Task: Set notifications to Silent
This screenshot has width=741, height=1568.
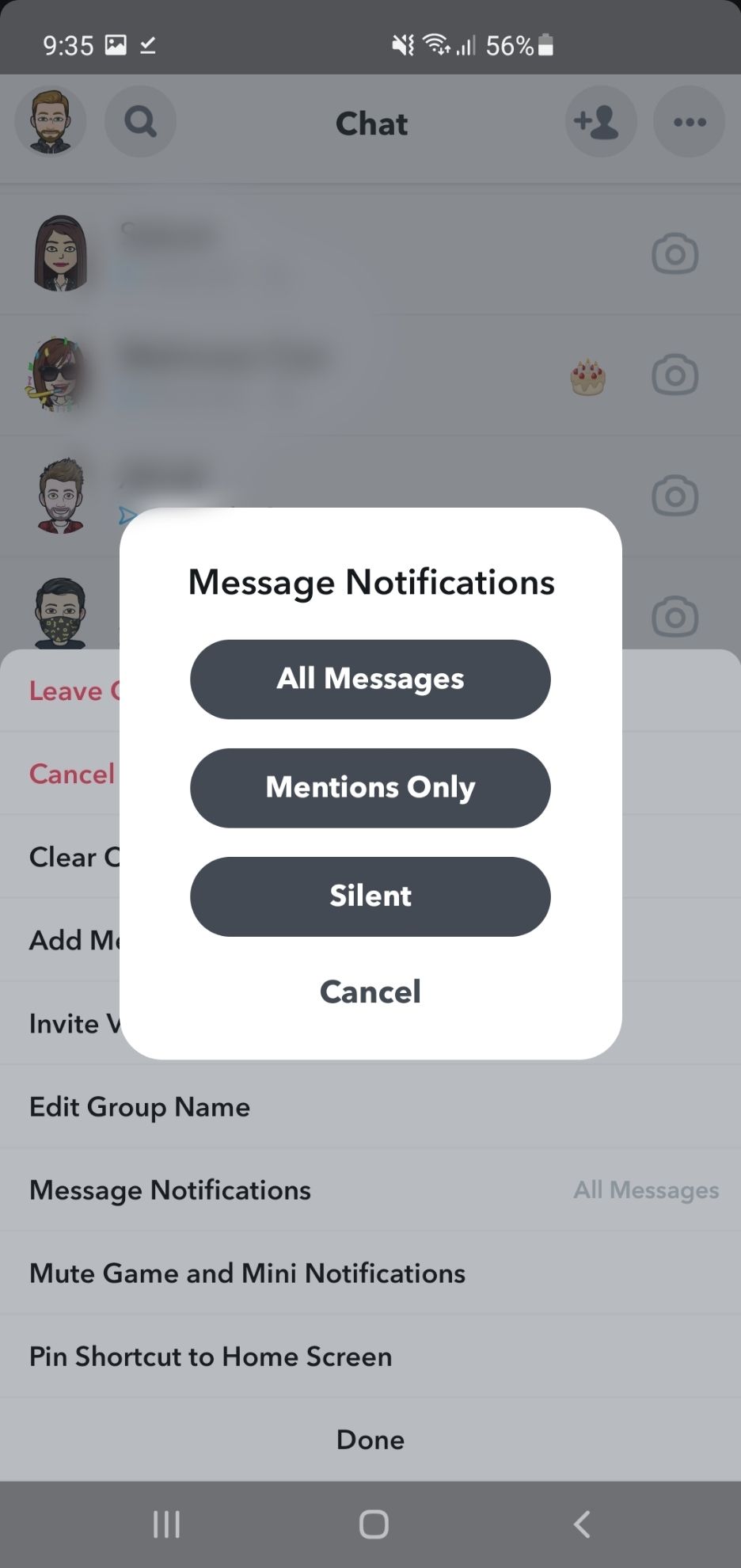Action: coord(370,896)
